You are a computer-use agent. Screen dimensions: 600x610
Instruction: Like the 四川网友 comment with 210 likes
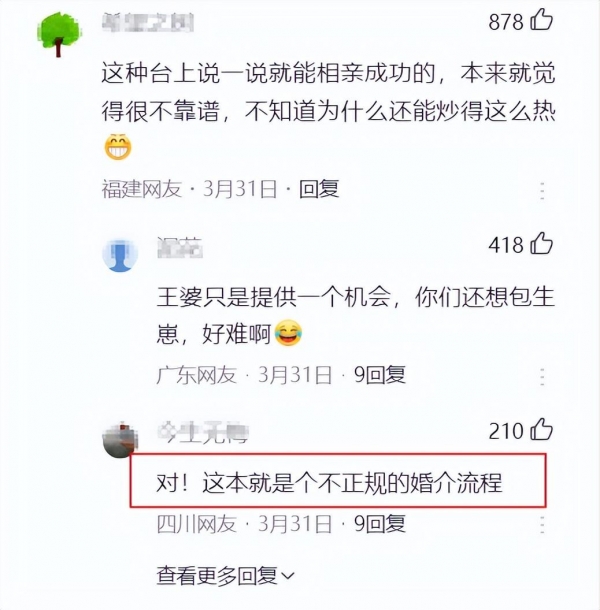pos(541,430)
